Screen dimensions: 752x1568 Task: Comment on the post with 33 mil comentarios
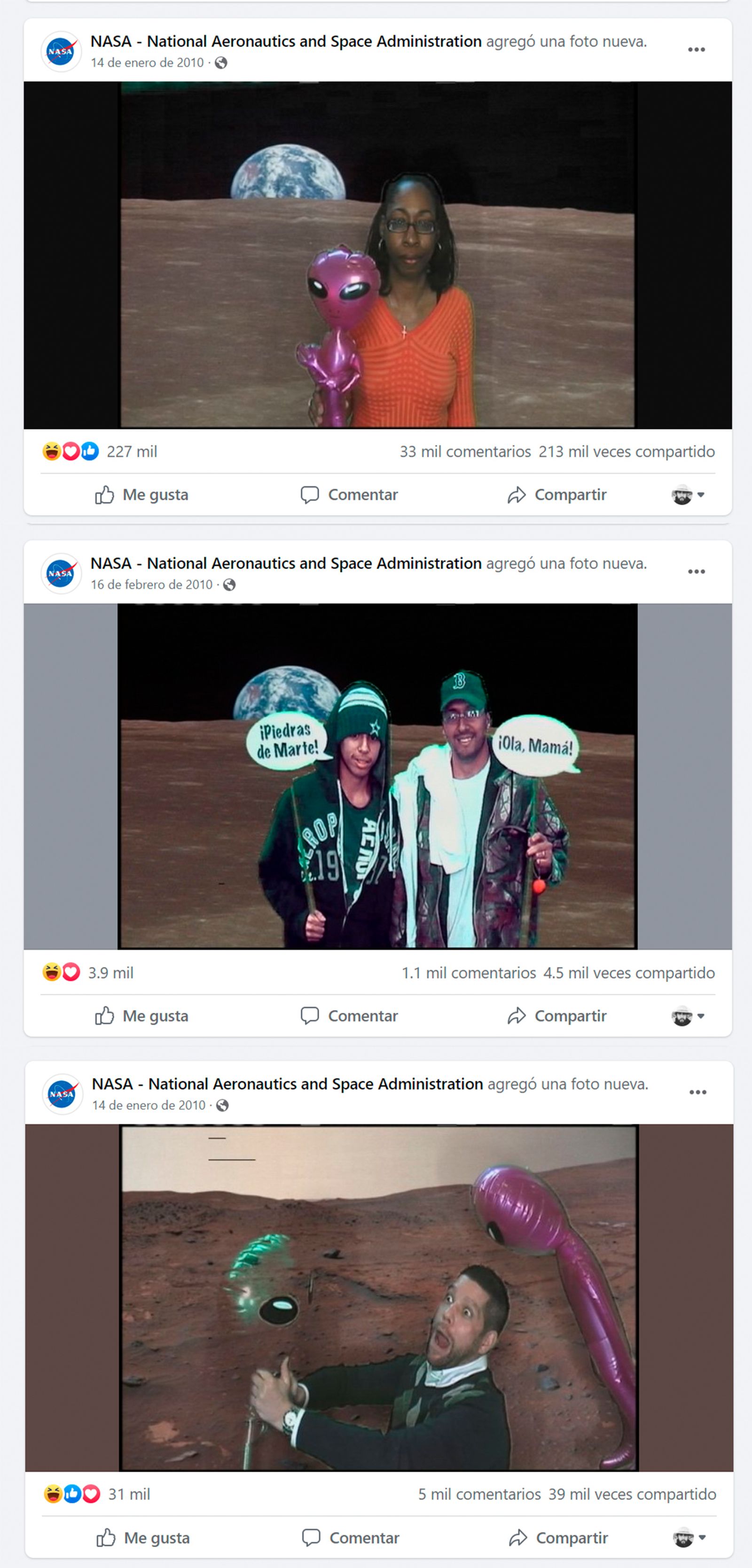(350, 495)
